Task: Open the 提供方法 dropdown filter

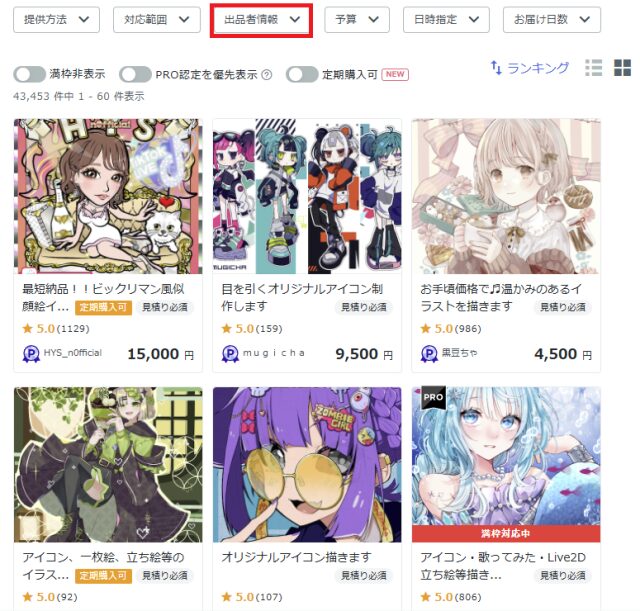Action: (56, 19)
